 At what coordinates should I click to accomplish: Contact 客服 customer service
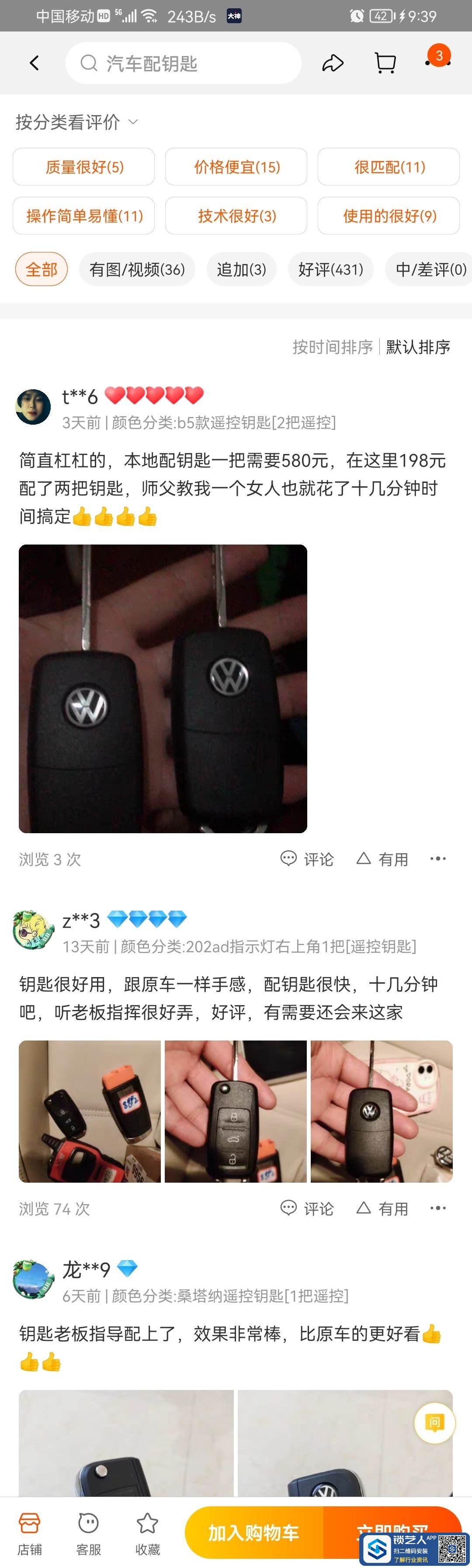tap(88, 1533)
